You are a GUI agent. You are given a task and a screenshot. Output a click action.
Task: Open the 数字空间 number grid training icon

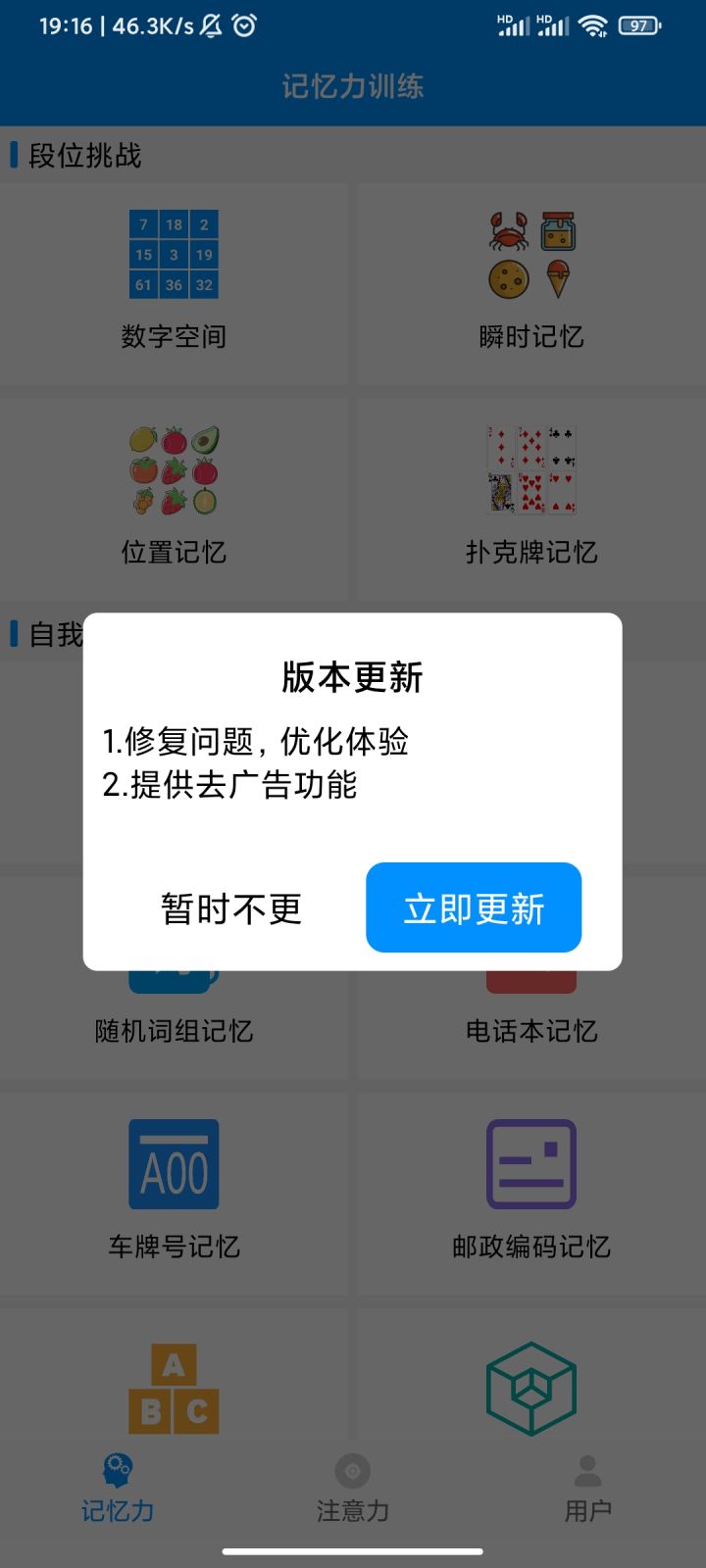pos(174,255)
